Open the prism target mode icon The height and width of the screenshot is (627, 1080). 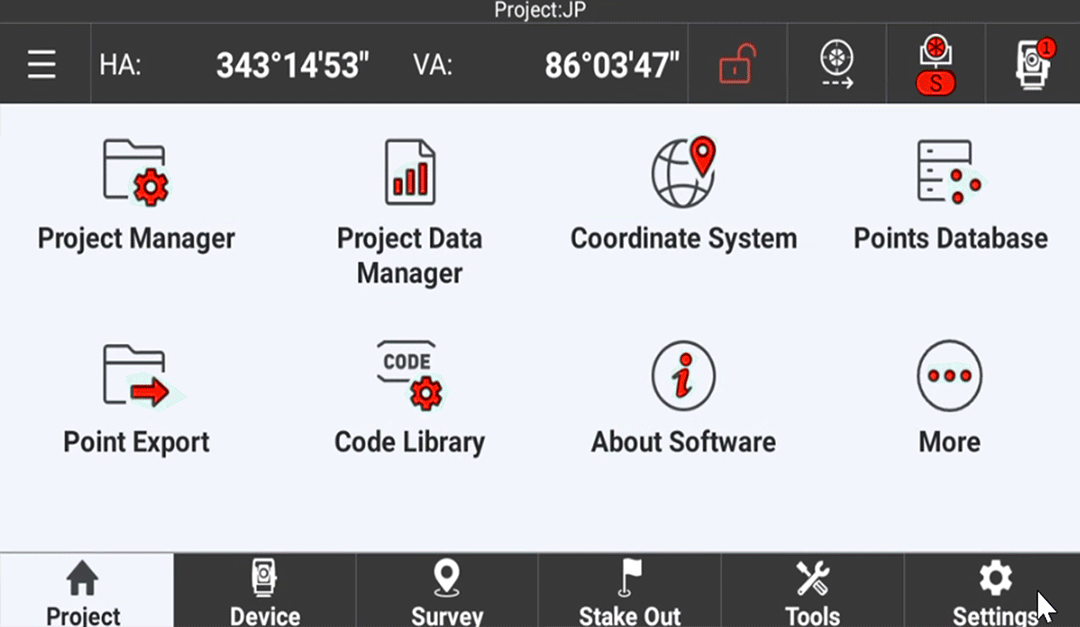[x=935, y=66]
